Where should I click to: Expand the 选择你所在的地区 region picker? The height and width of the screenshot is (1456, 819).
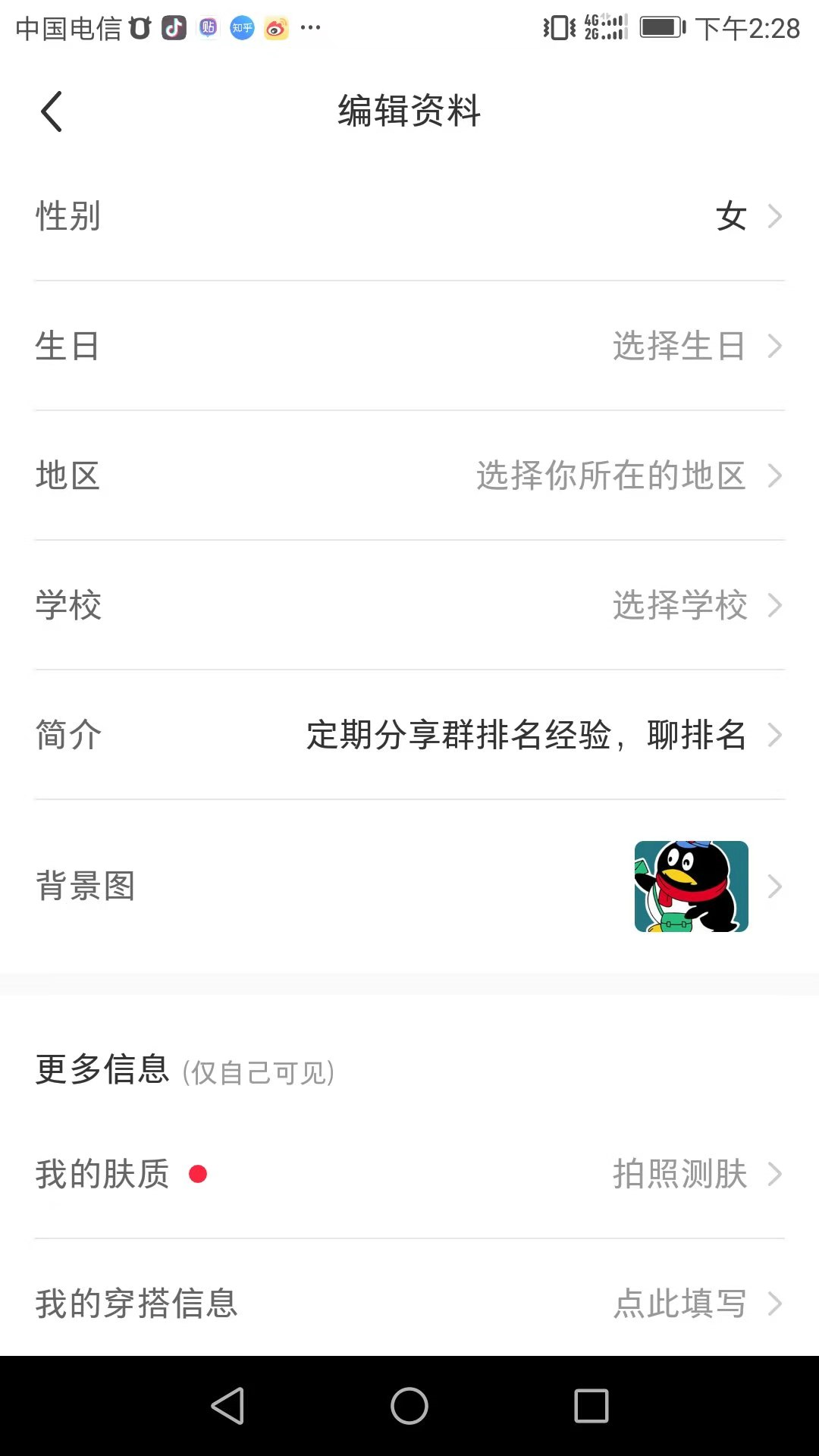click(610, 475)
